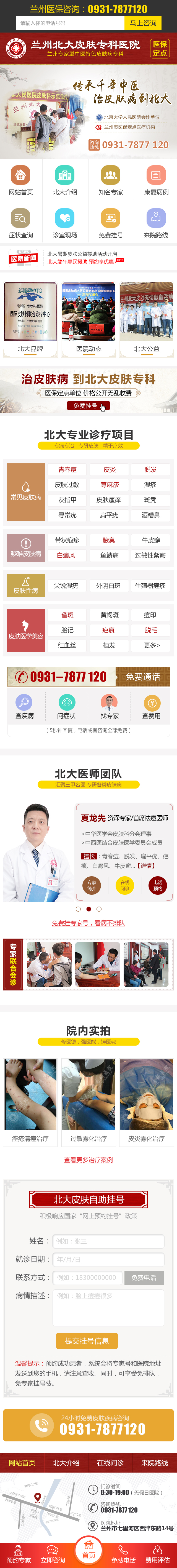Open 知名专家 section

[x=110, y=181]
